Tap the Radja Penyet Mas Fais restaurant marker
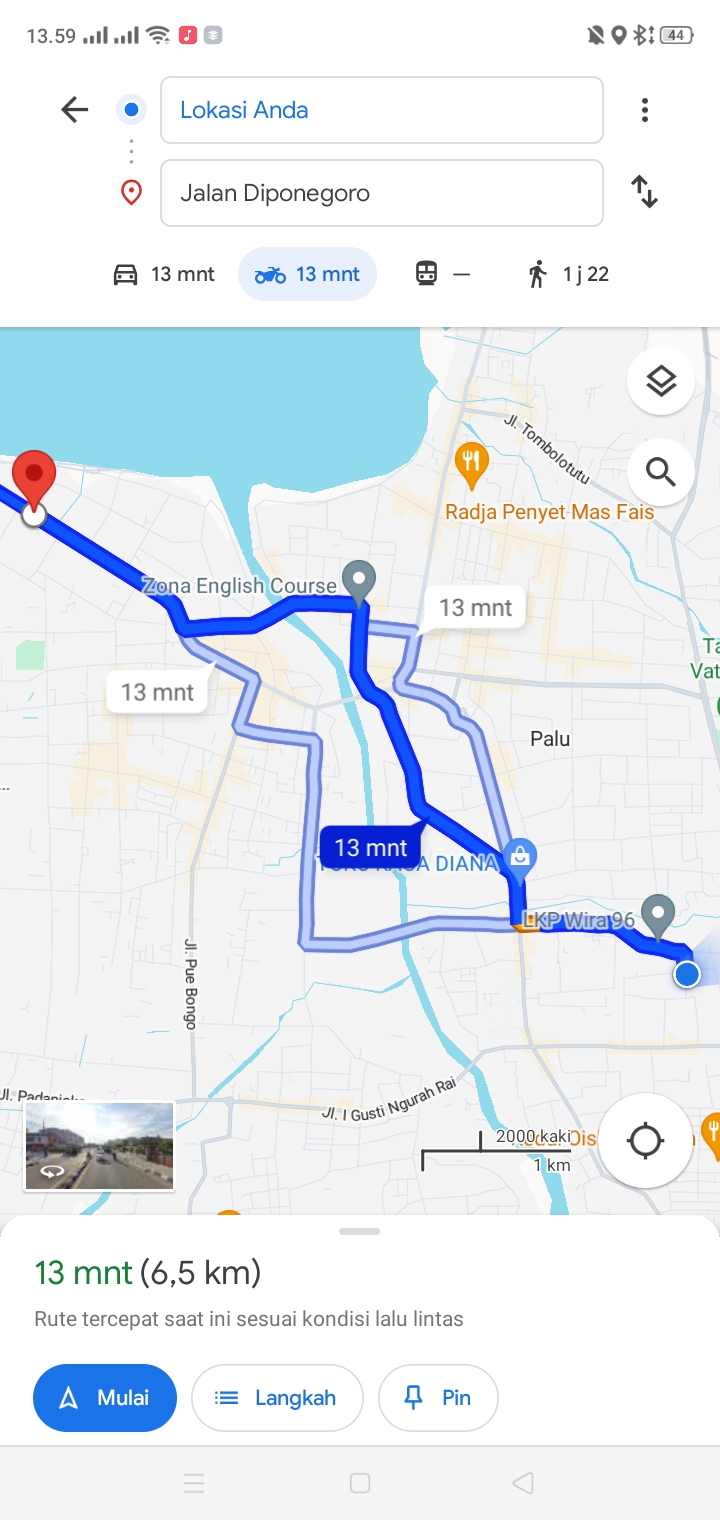The width and height of the screenshot is (720, 1520). (x=471, y=462)
